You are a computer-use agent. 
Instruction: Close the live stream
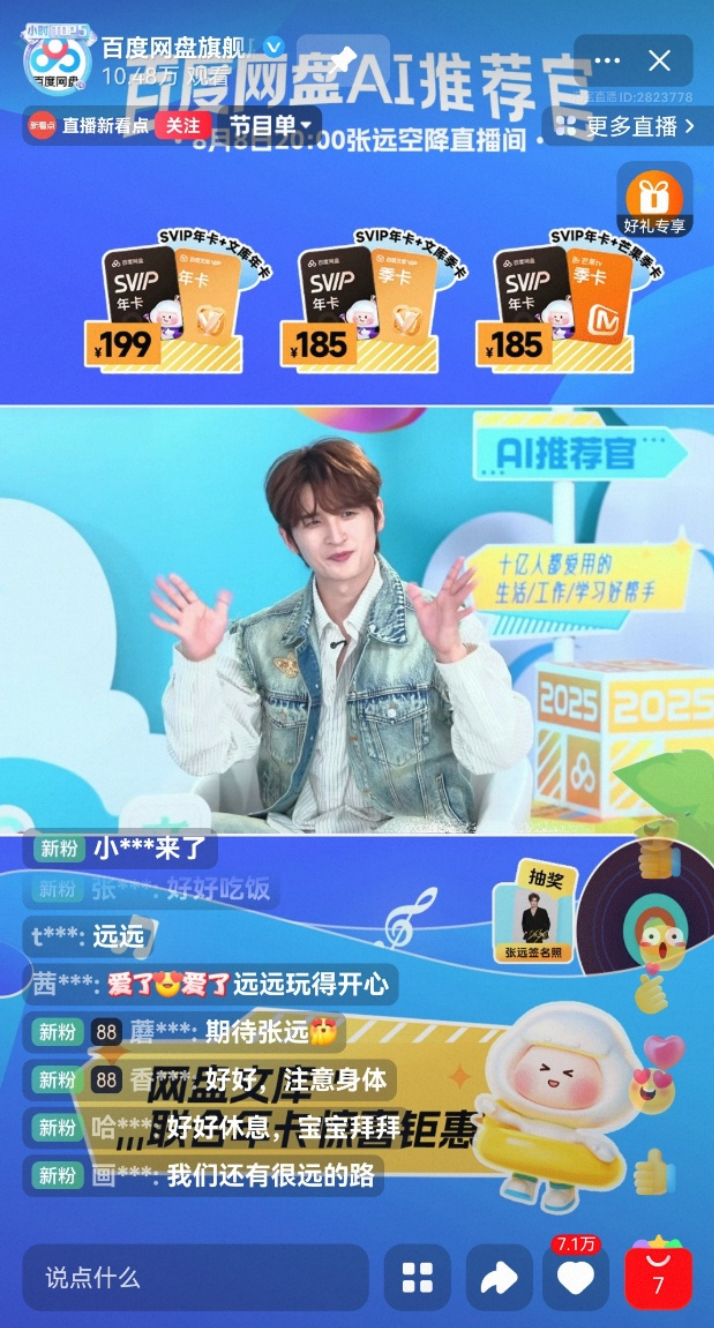point(659,61)
